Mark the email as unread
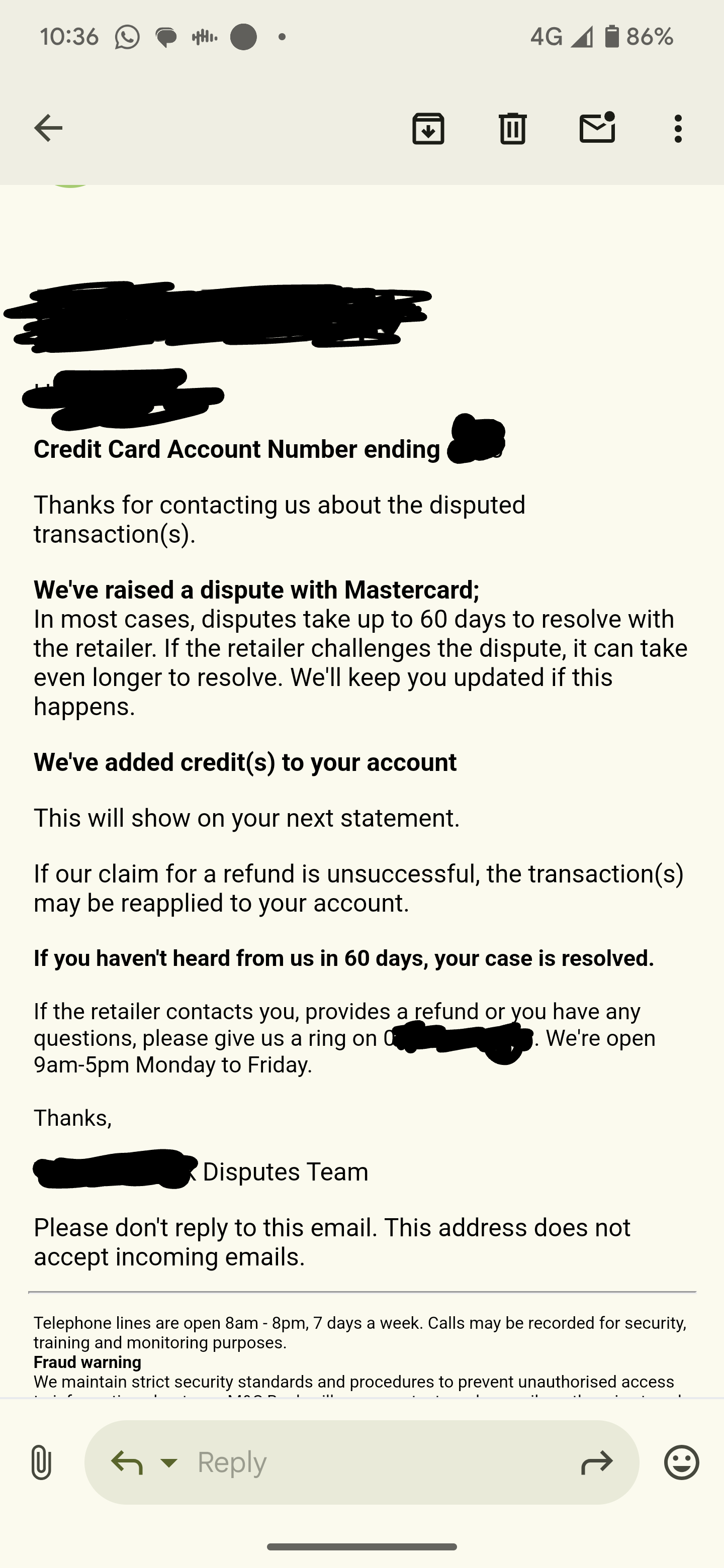Screen dimensions: 724x1568 597,128
